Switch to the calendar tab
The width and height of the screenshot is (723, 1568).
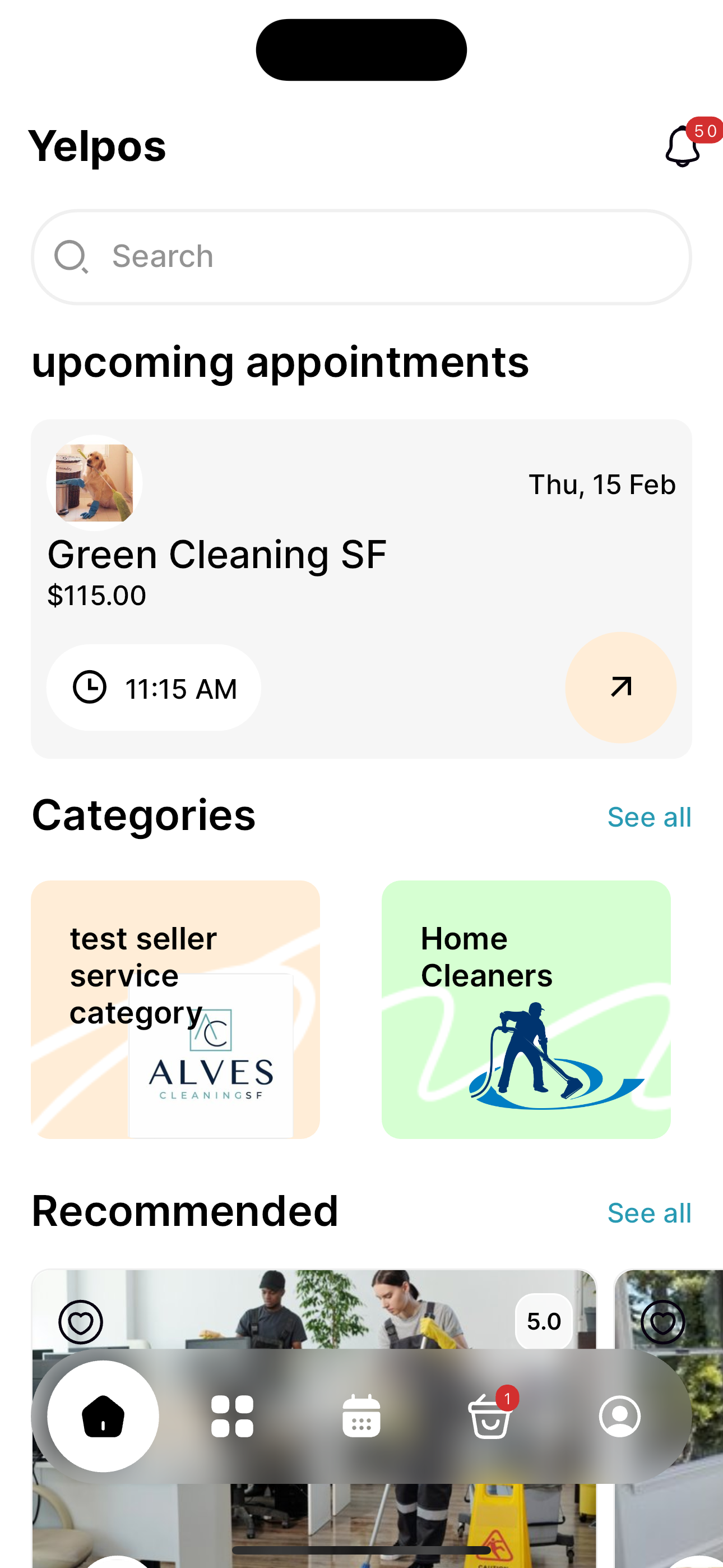(x=361, y=1416)
